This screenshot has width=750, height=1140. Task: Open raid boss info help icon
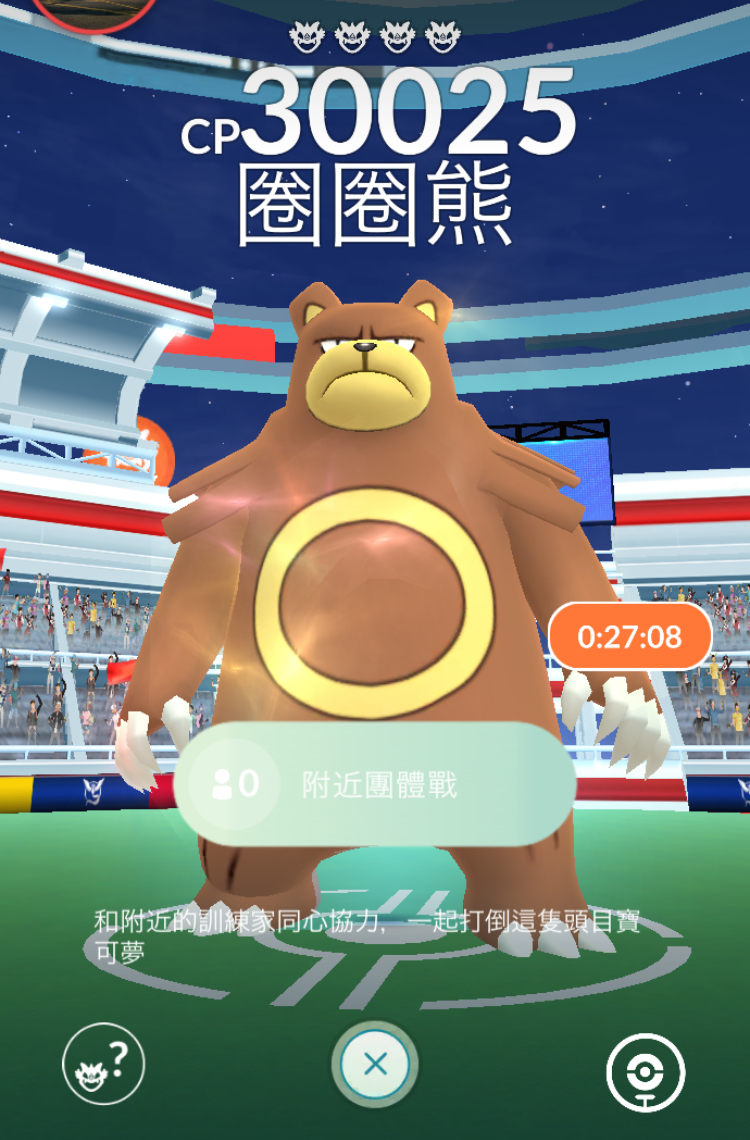104,1064
